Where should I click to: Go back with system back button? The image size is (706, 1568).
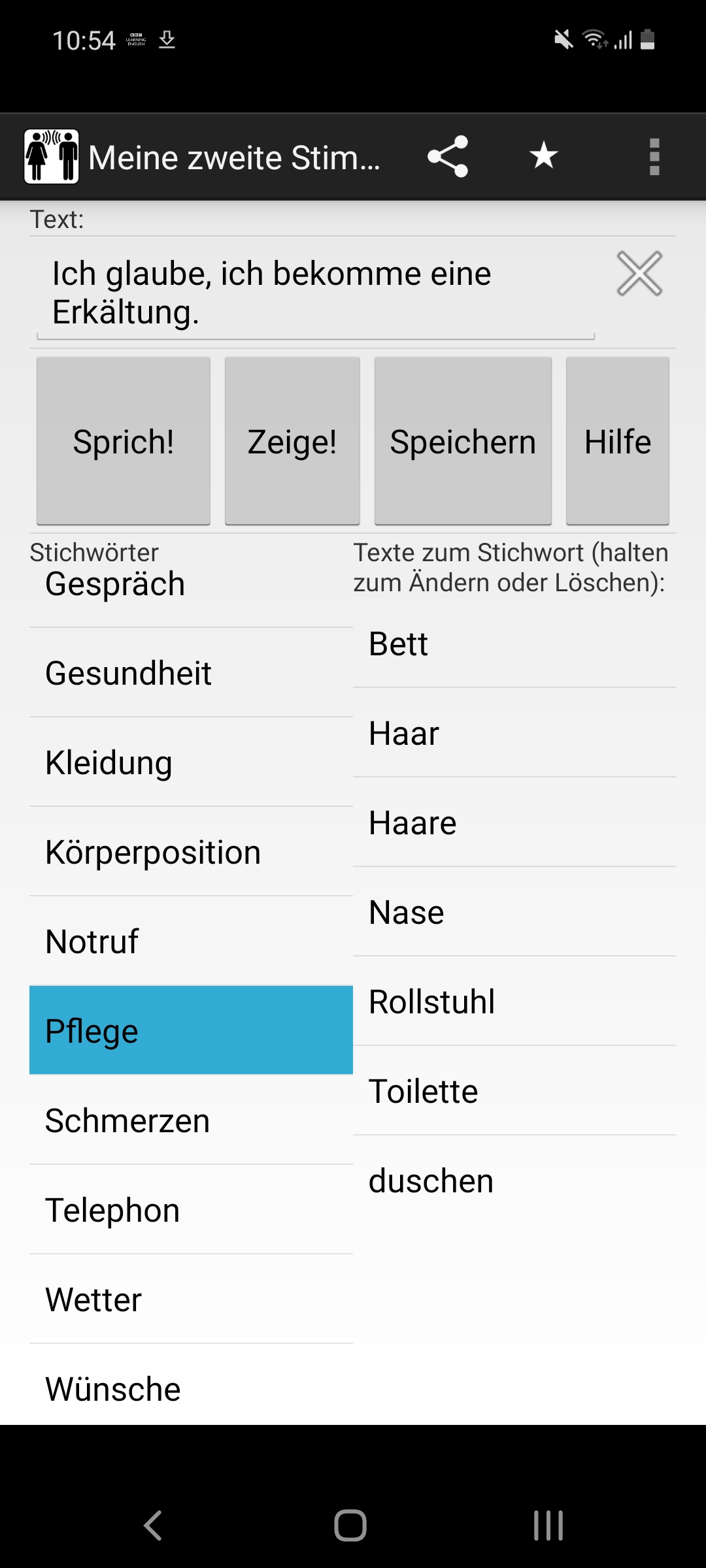click(153, 1526)
